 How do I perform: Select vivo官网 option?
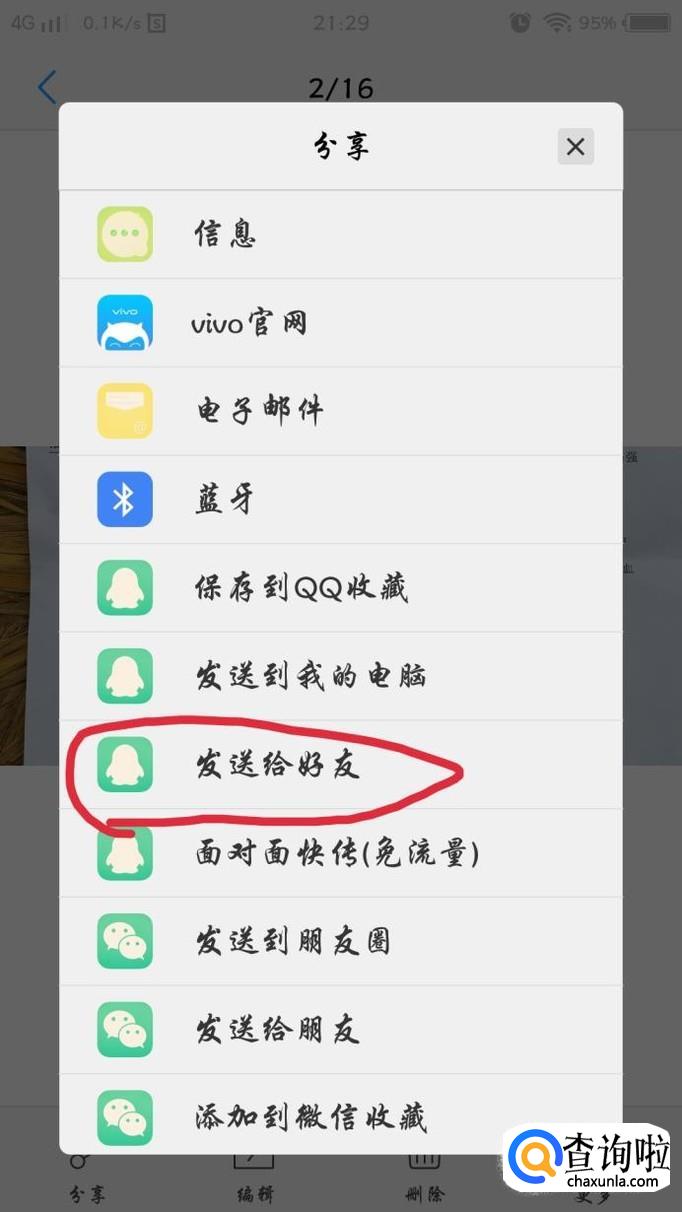pos(341,323)
